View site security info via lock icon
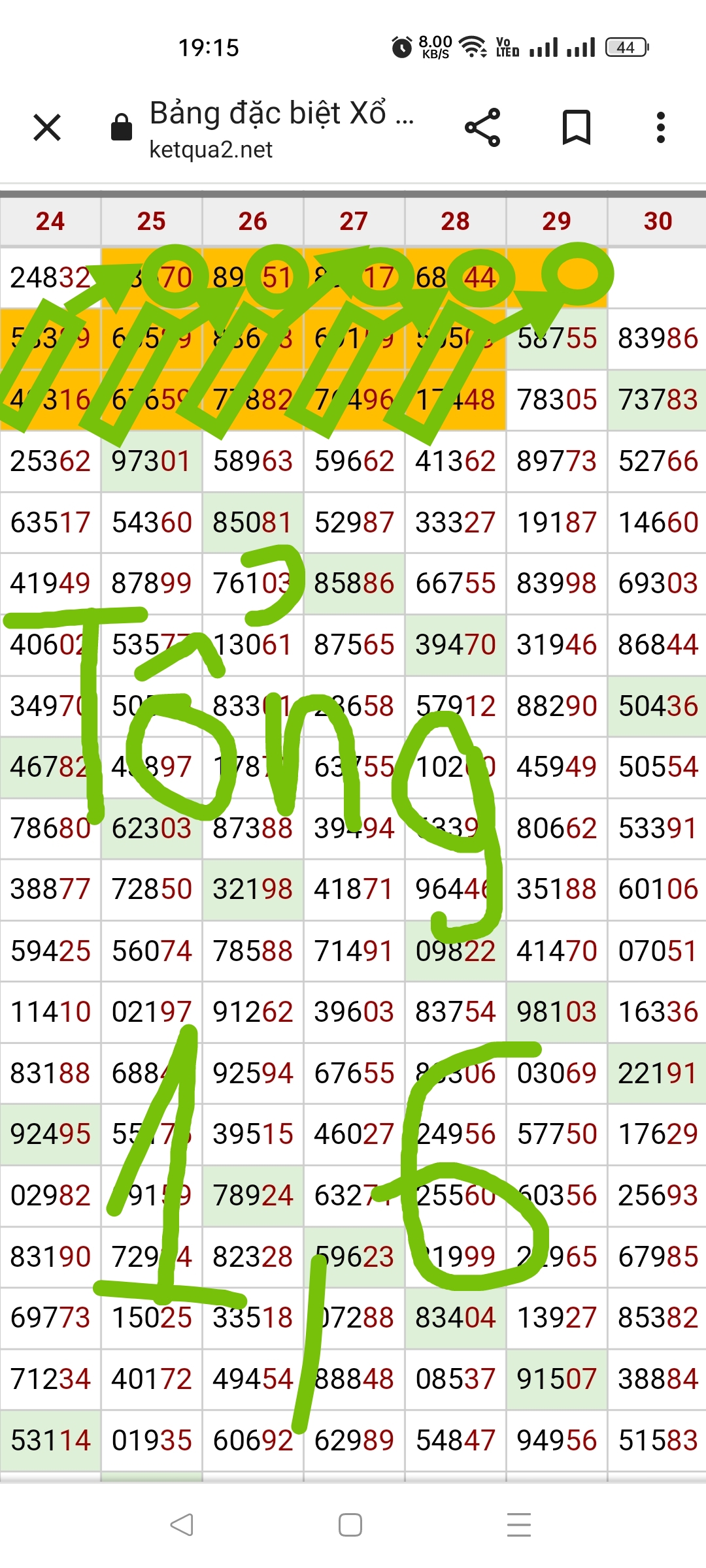The image size is (706, 1568). point(122,127)
